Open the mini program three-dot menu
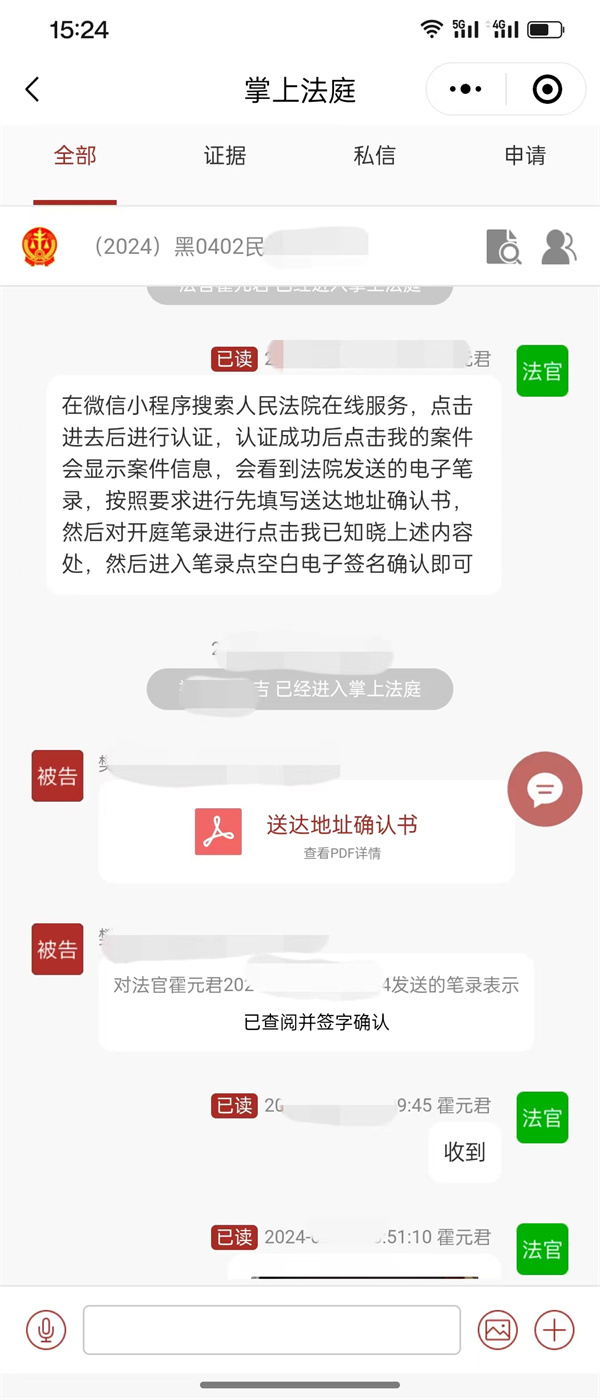Viewport: 600px width, 1400px height. pos(466,90)
